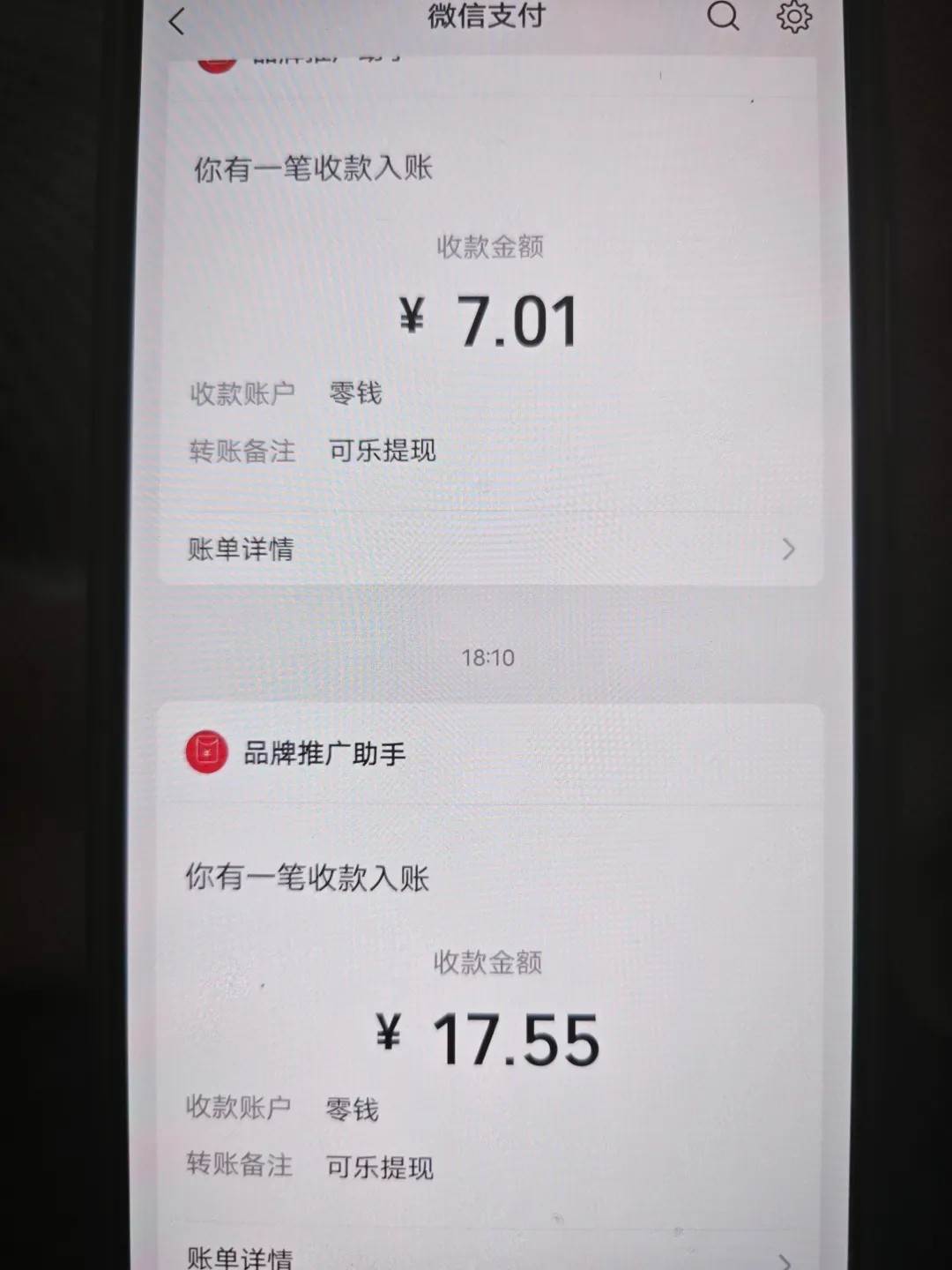
Task: Open the search icon
Action: [x=722, y=16]
